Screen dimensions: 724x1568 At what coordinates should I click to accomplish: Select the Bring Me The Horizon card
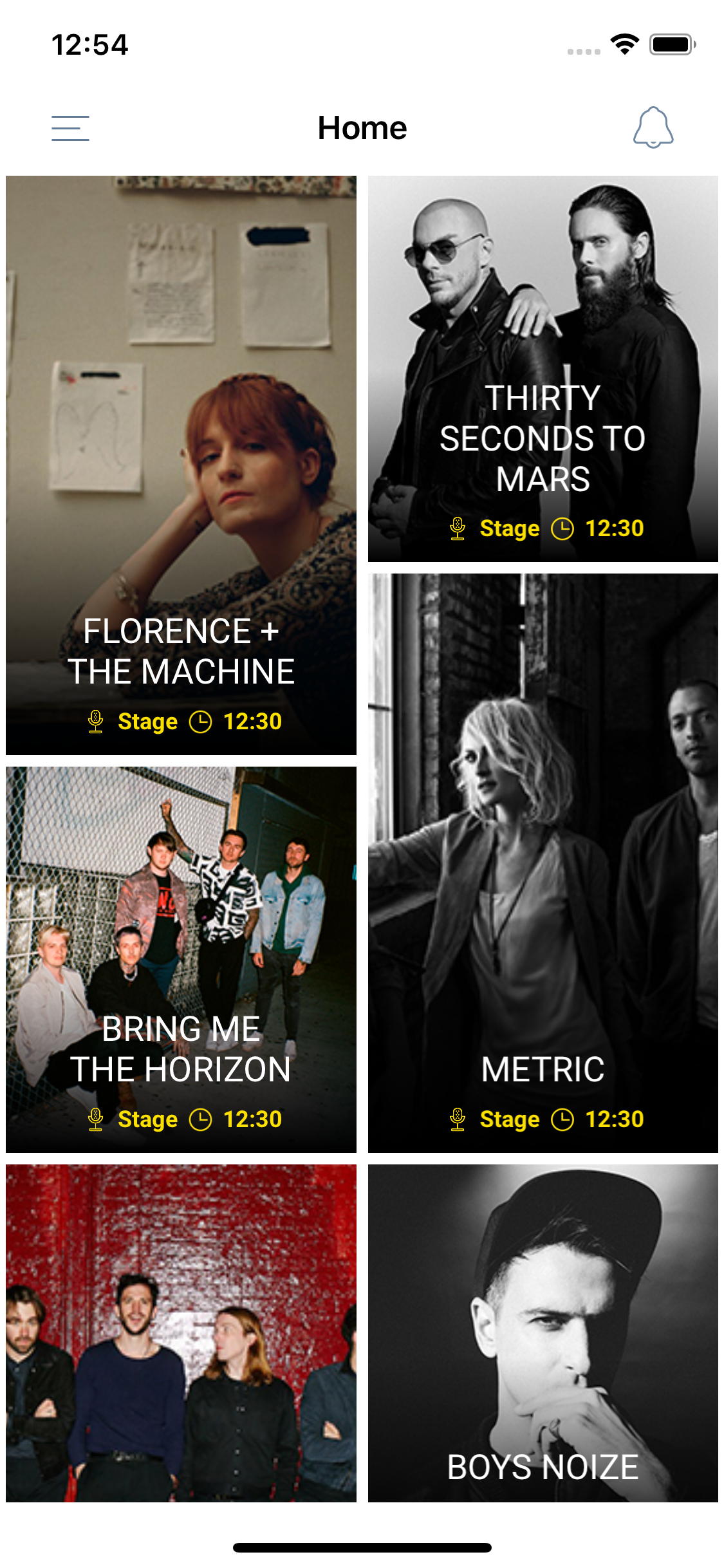[181, 959]
